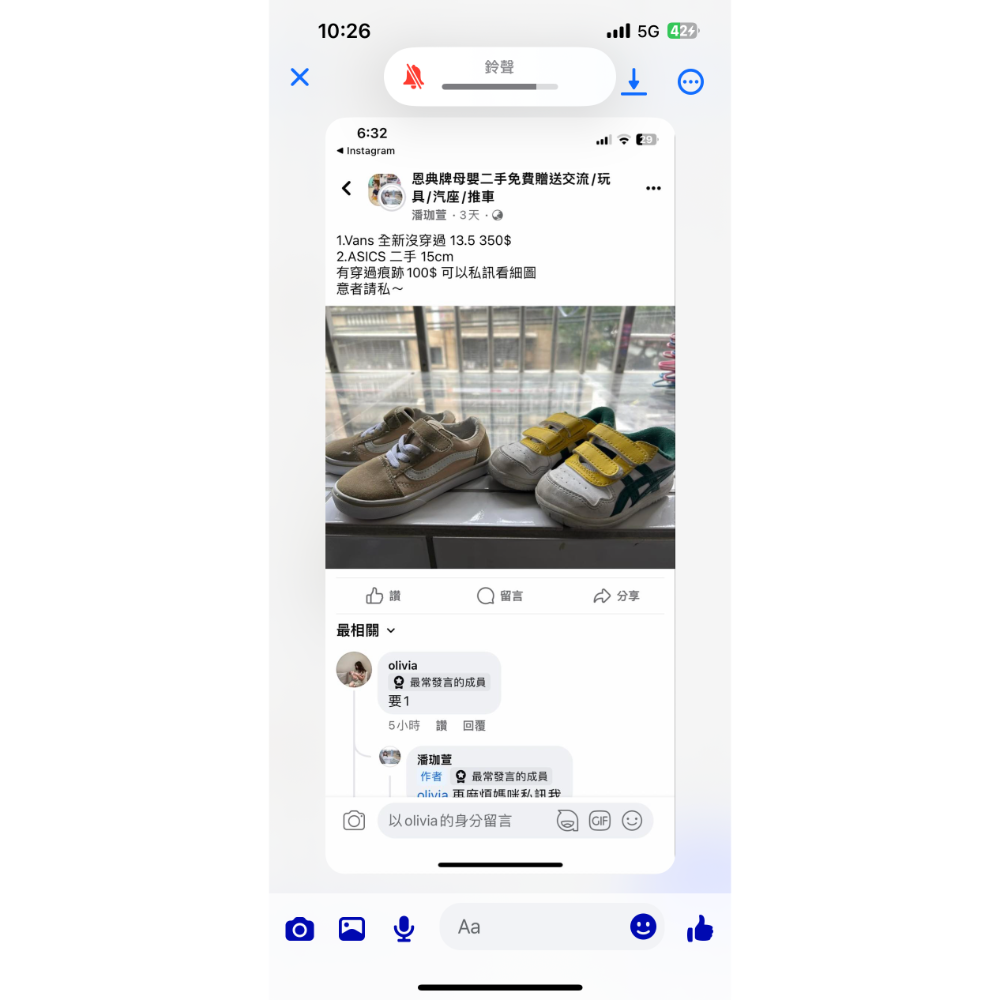1000x1000 pixels.
Task: Close the image viewer
Action: point(299,77)
